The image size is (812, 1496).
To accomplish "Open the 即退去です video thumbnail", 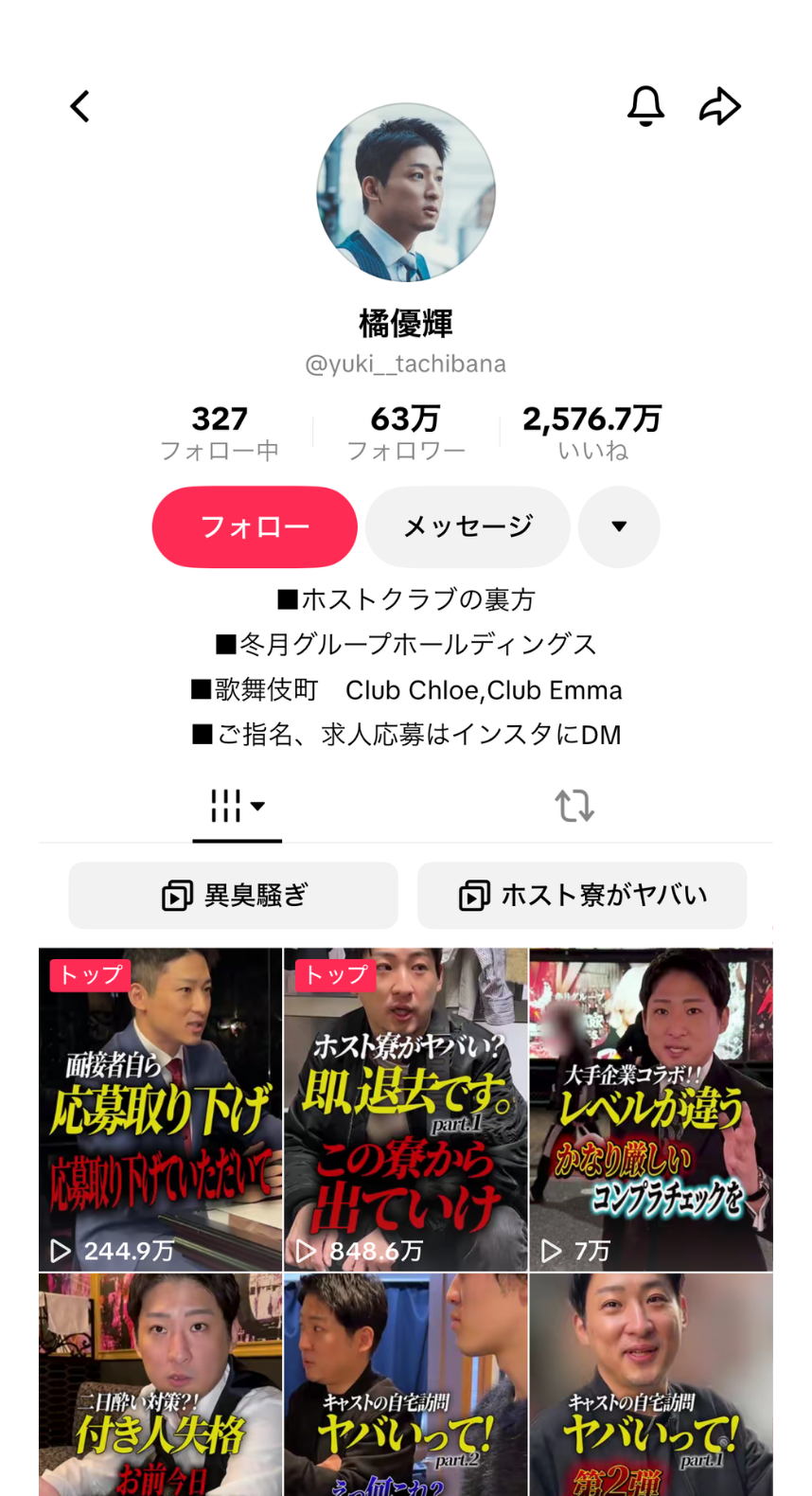I will pos(405,1108).
